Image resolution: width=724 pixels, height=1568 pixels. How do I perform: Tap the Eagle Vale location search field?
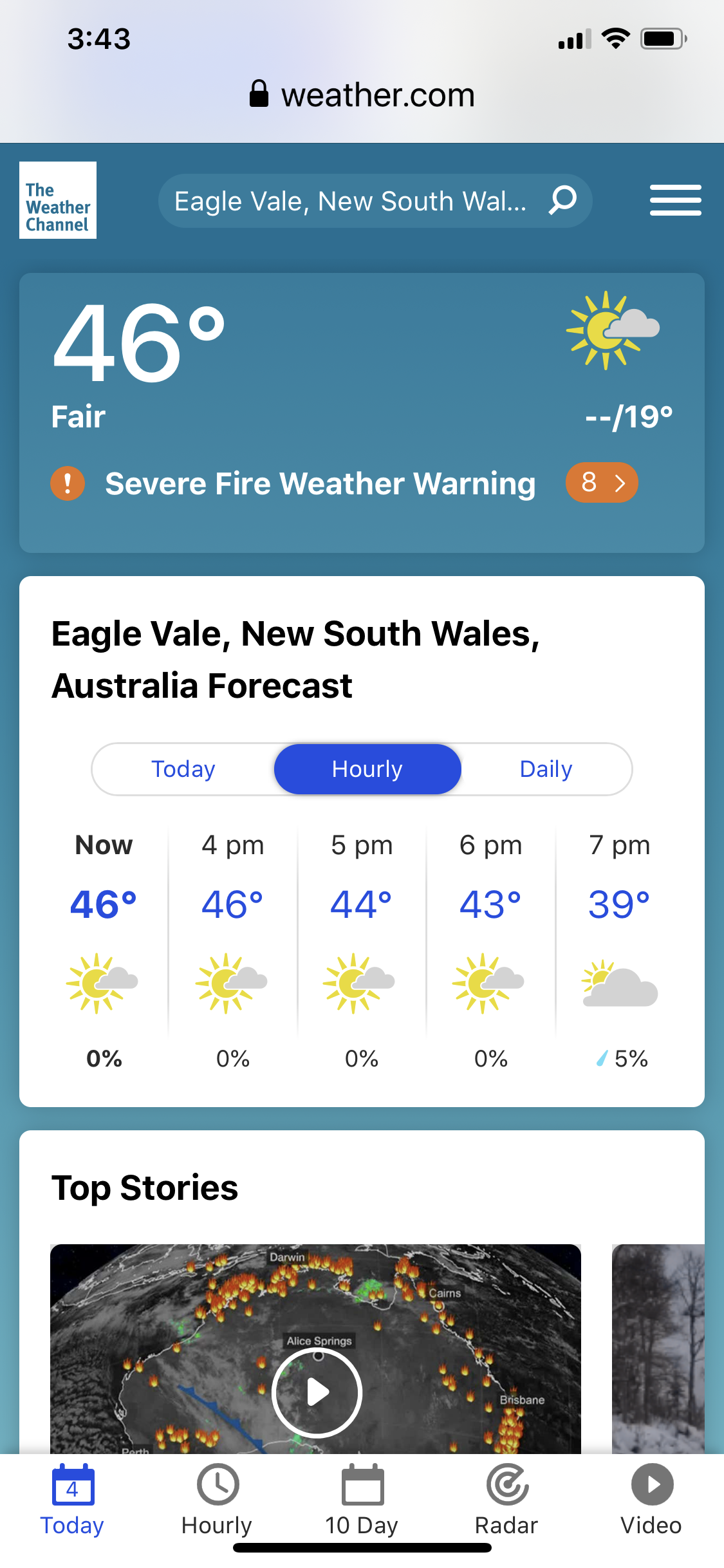351,201
